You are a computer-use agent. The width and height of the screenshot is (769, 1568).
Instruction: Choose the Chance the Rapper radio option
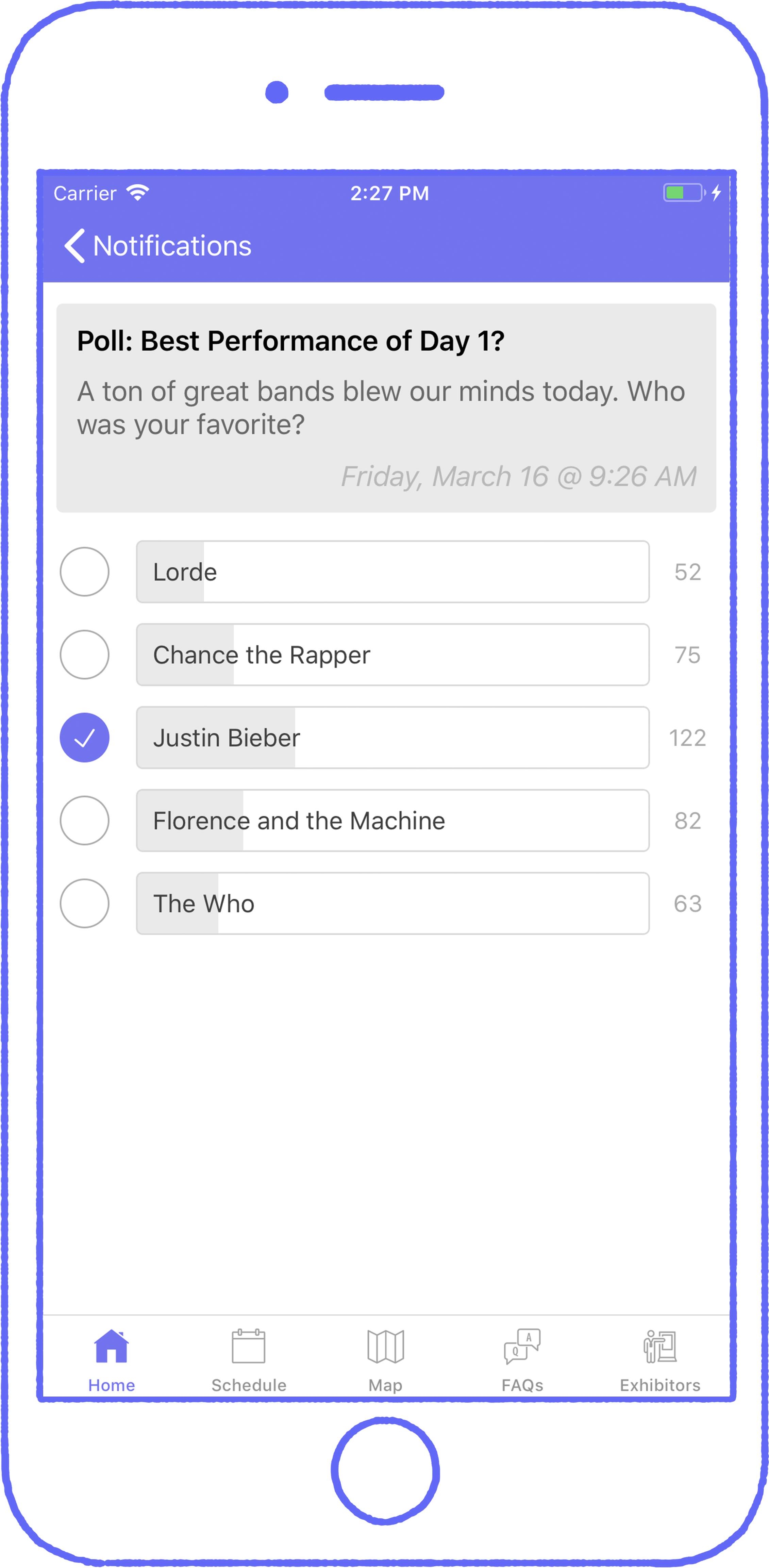pos(85,654)
